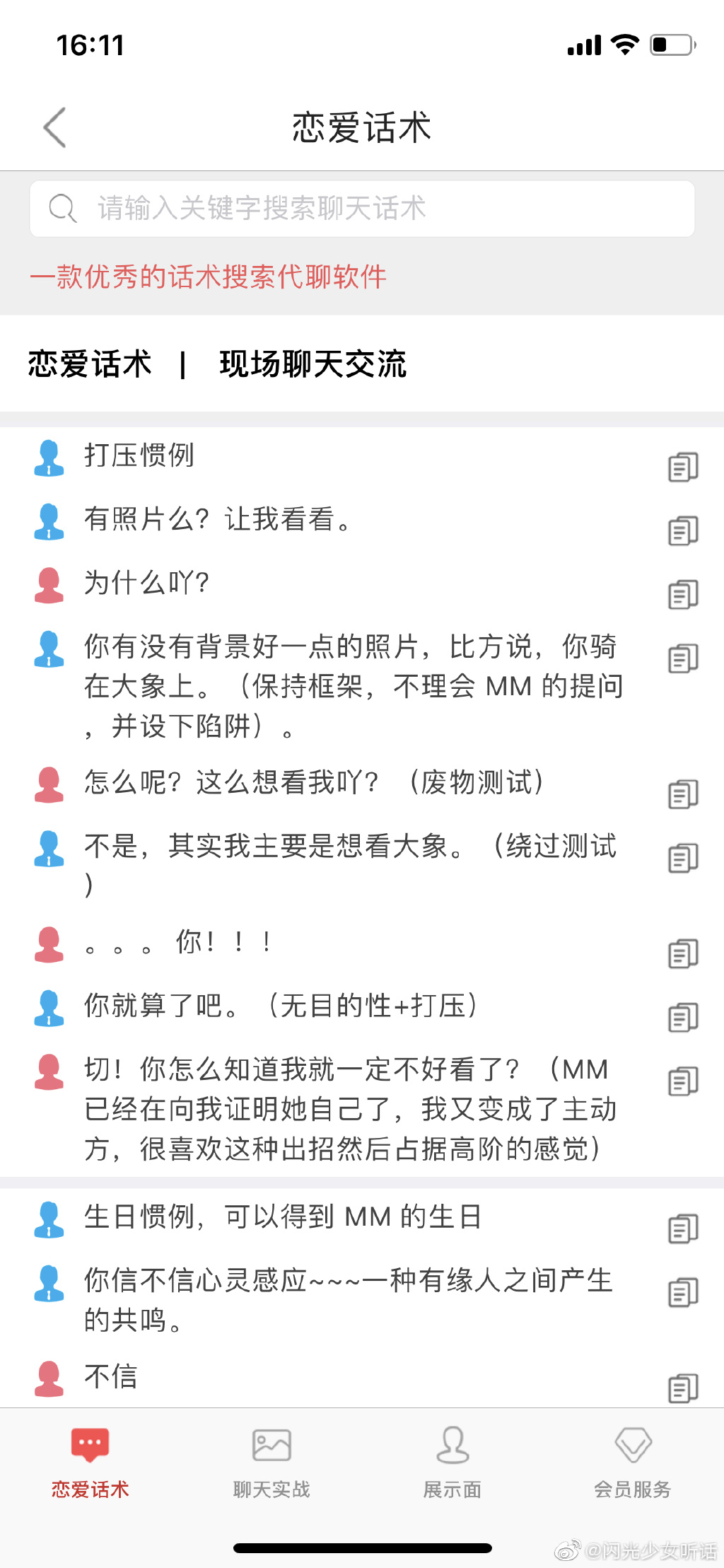The width and height of the screenshot is (724, 1568).
Task: Select the 现场聊天交流 section header
Action: 313,365
